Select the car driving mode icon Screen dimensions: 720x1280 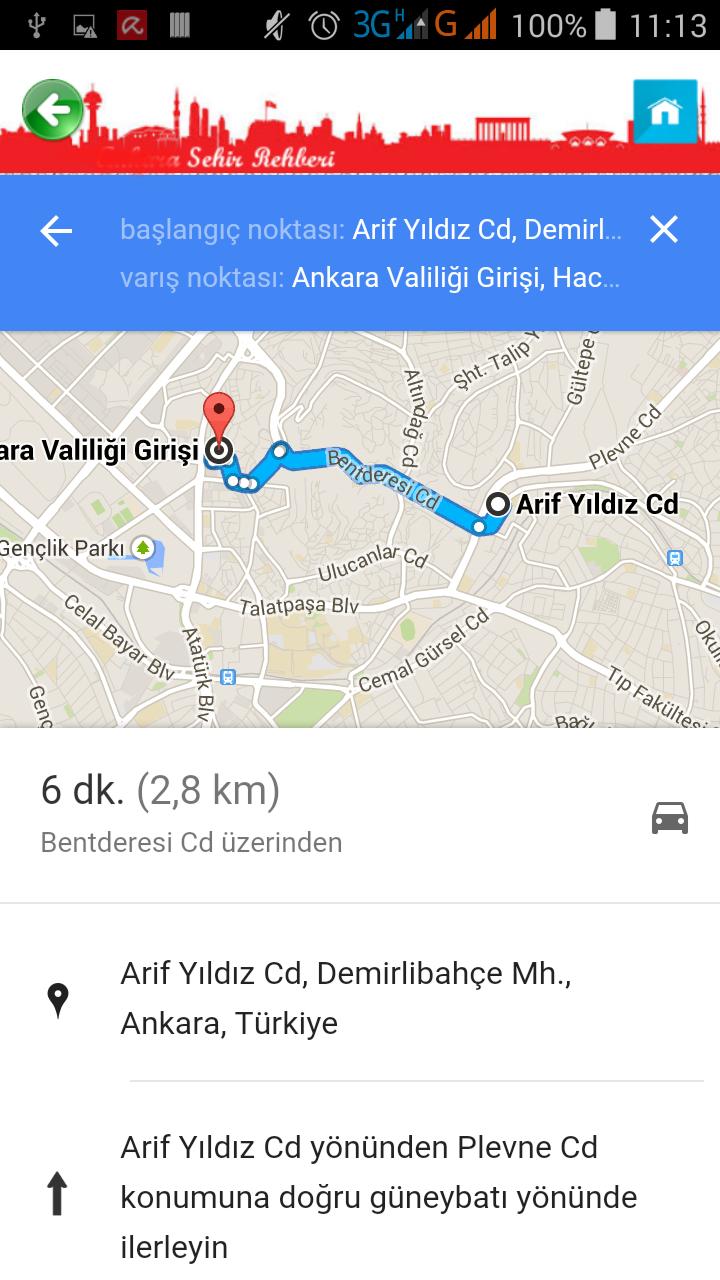[668, 817]
